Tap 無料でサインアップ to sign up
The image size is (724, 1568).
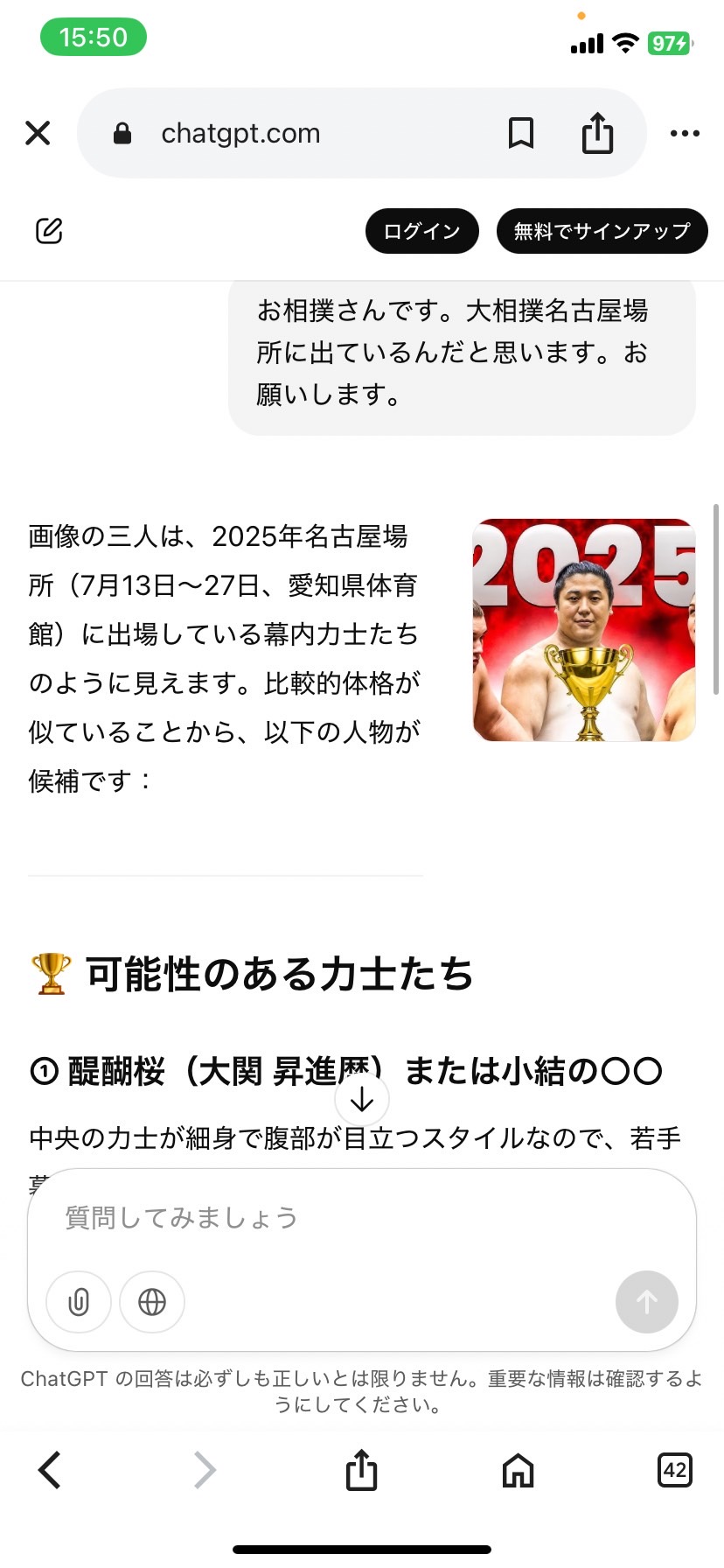(602, 231)
